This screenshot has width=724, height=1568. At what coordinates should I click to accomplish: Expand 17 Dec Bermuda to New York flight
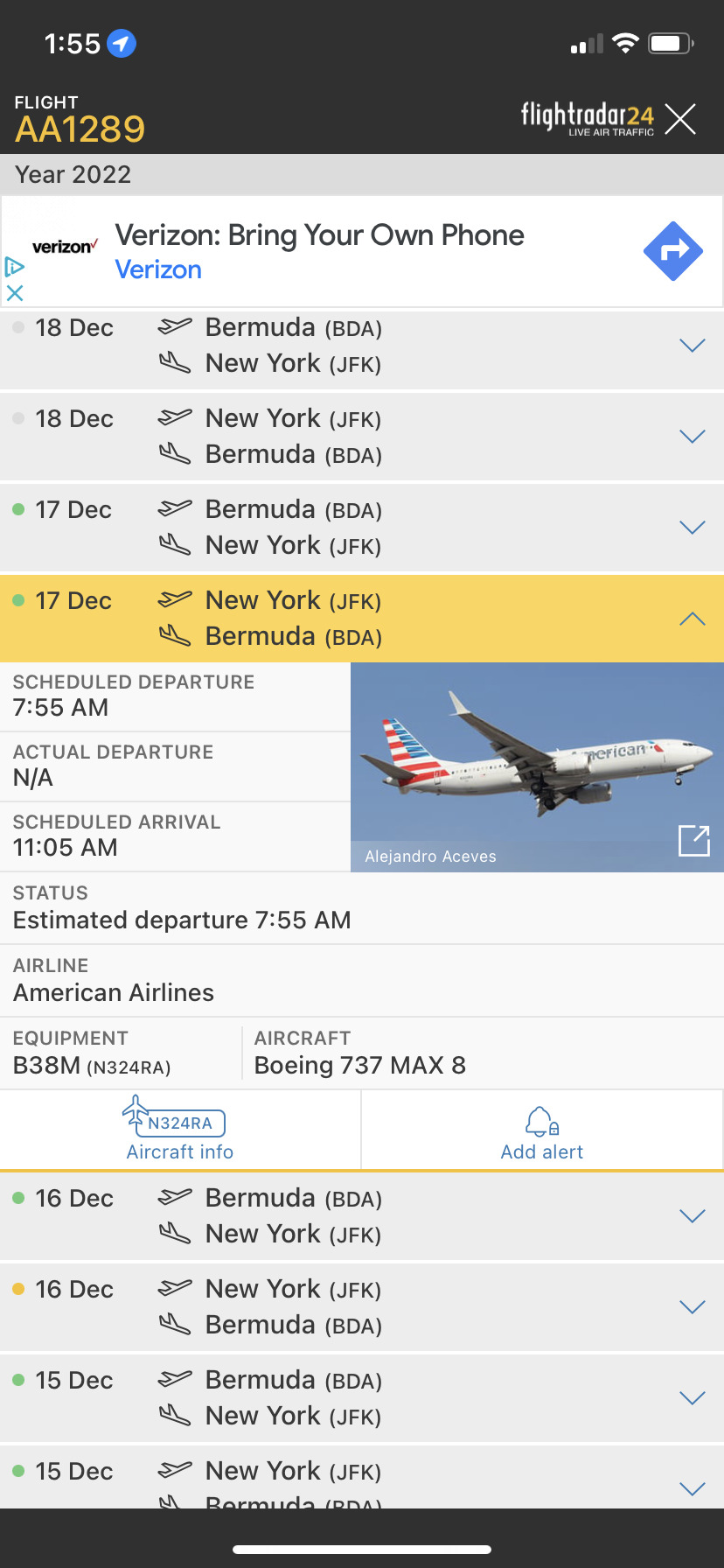tap(692, 528)
